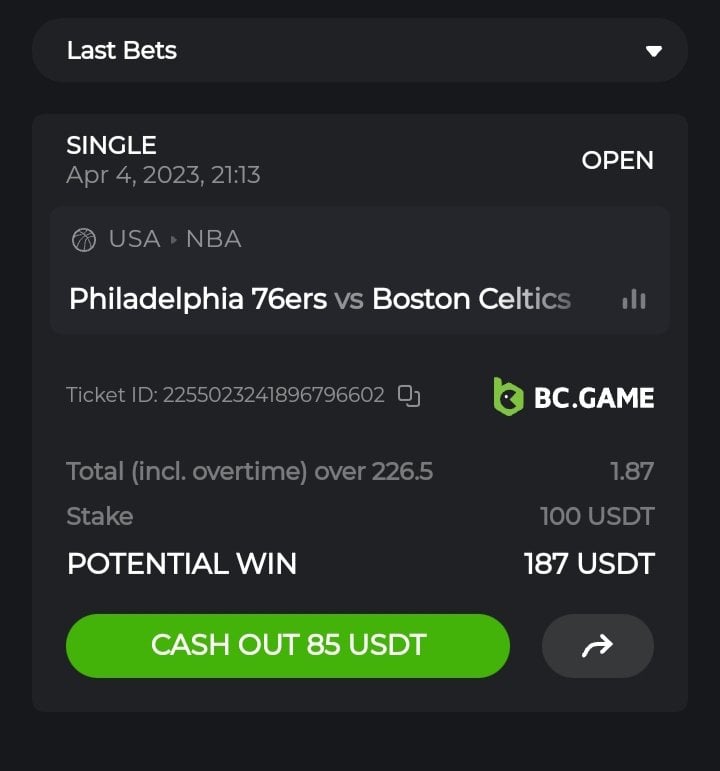Open statistics for 76ers vs Celtics
The height and width of the screenshot is (771, 720).
[x=634, y=299]
